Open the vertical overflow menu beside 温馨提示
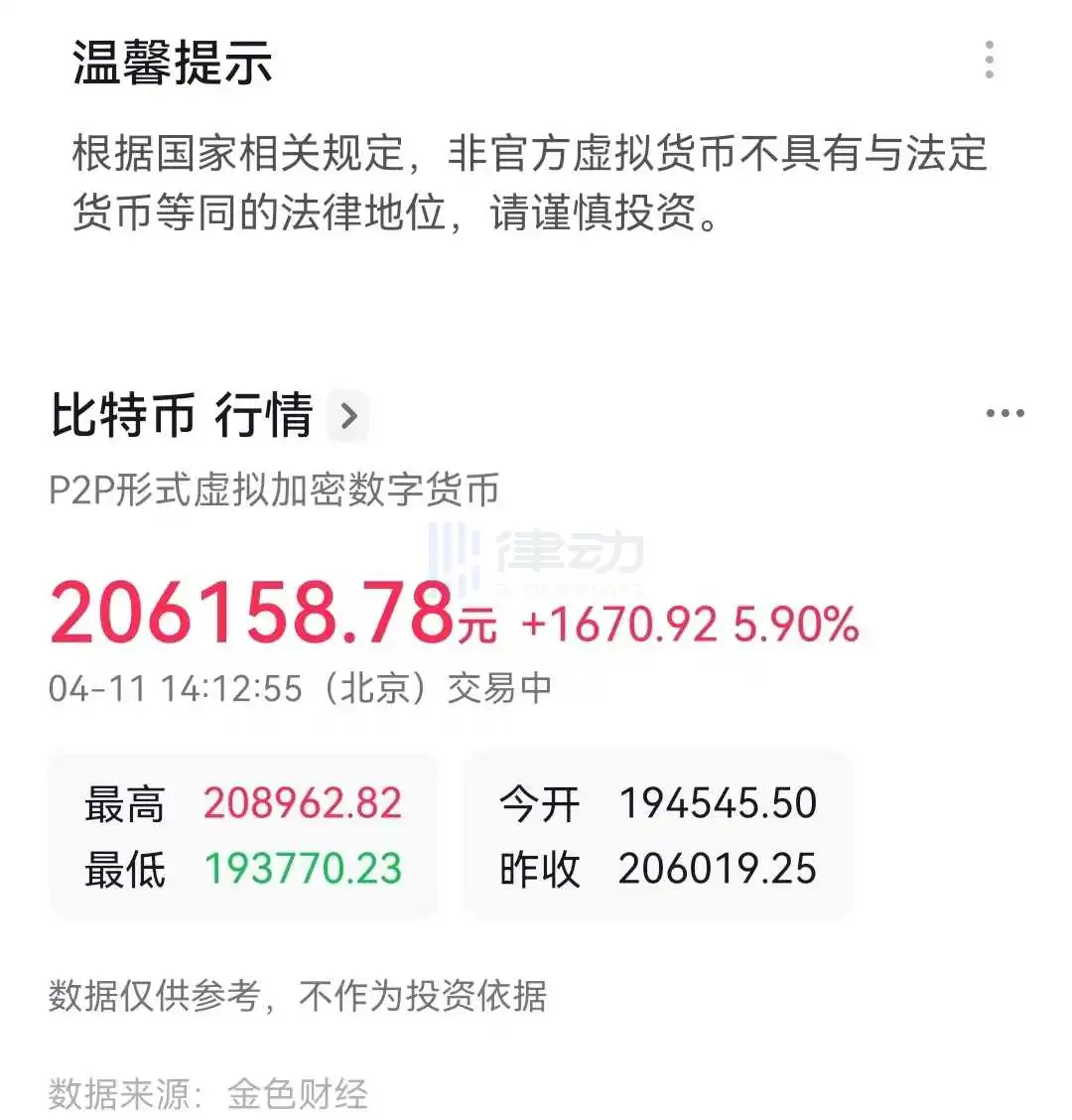This screenshot has width=1072, height=1120. 989,61
